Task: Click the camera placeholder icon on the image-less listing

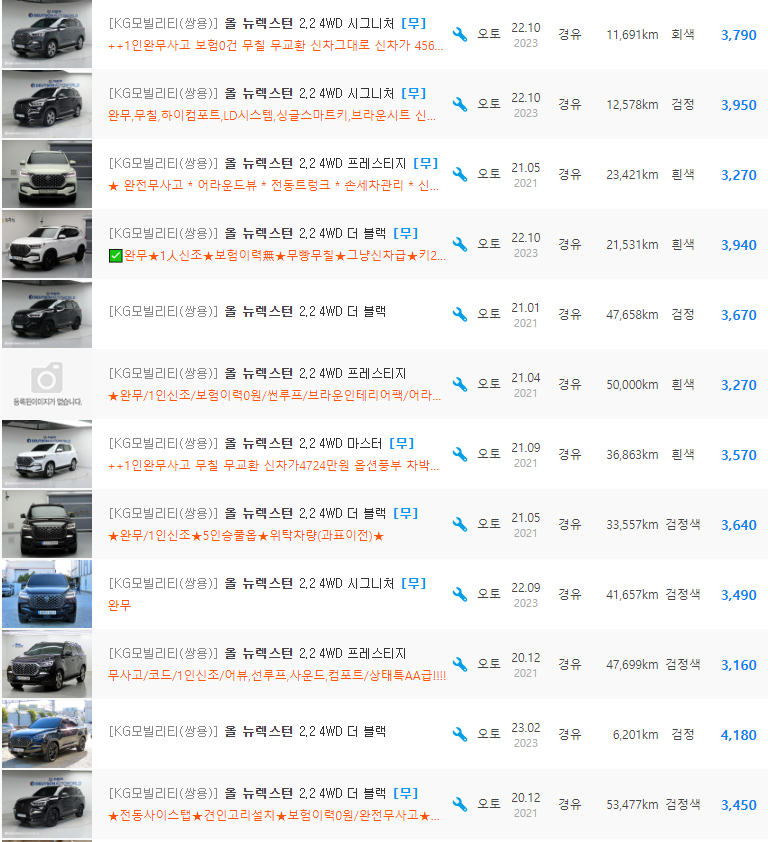Action: pyautogui.click(x=46, y=379)
